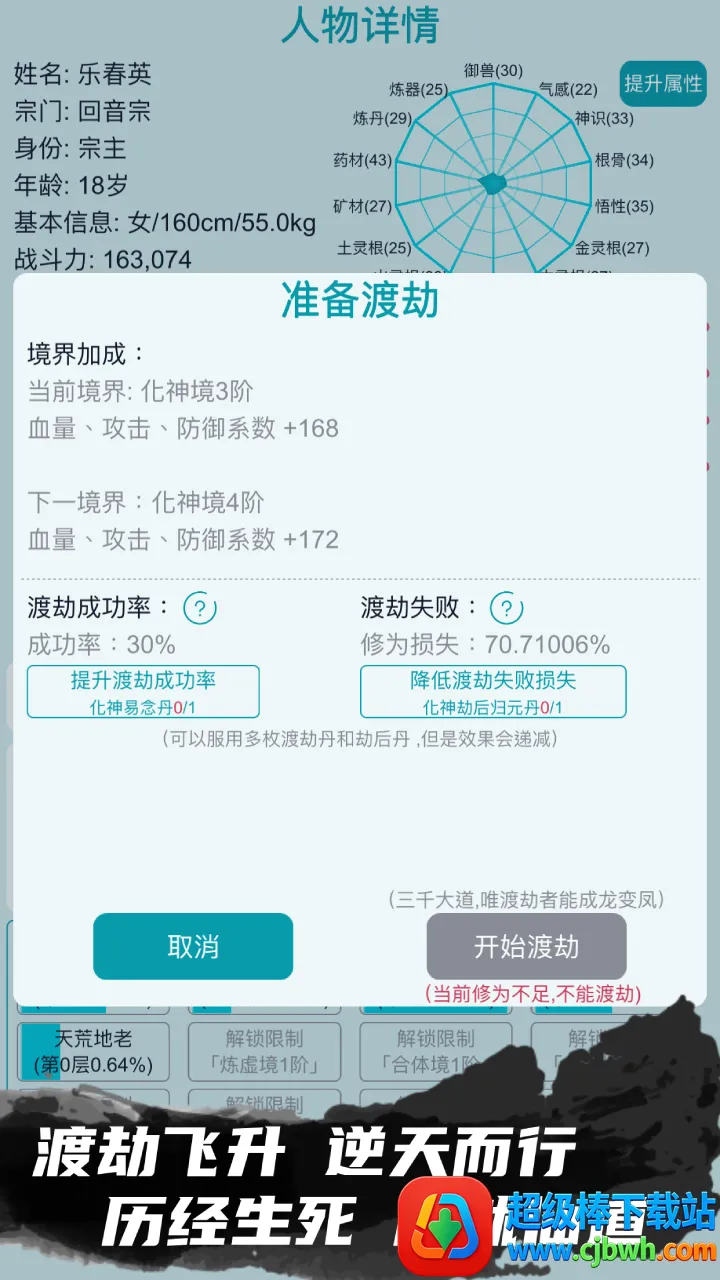Tap the 提升属性 button
Viewport: 720px width, 1280px height.
[x=663, y=84]
